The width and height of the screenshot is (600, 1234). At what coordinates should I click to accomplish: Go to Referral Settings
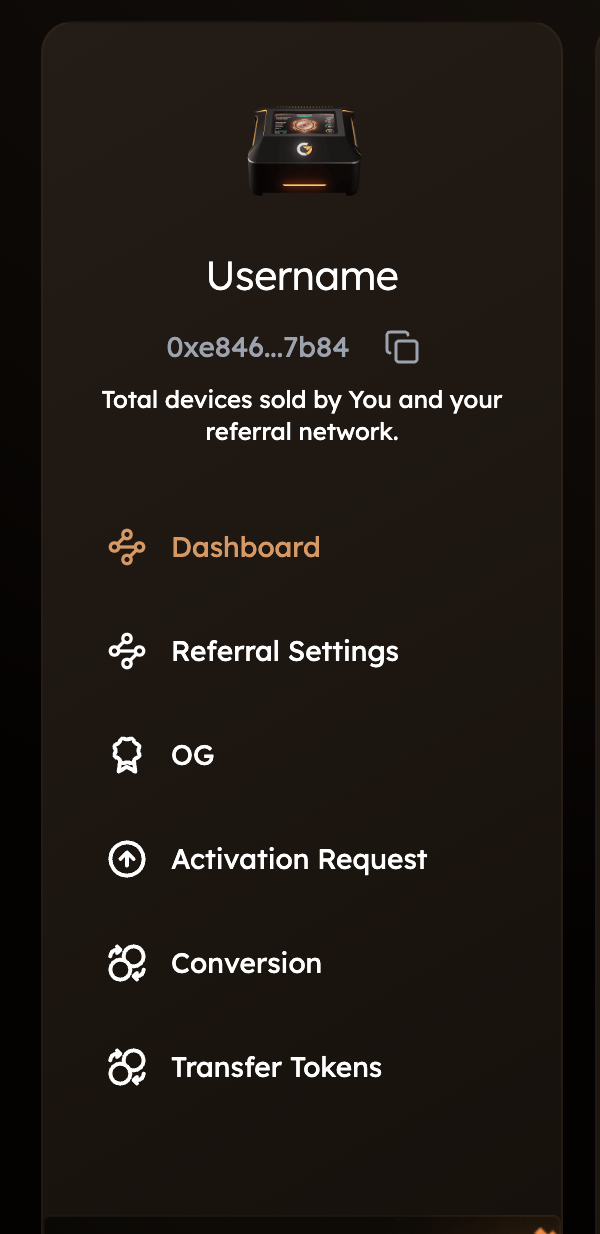[x=284, y=651]
